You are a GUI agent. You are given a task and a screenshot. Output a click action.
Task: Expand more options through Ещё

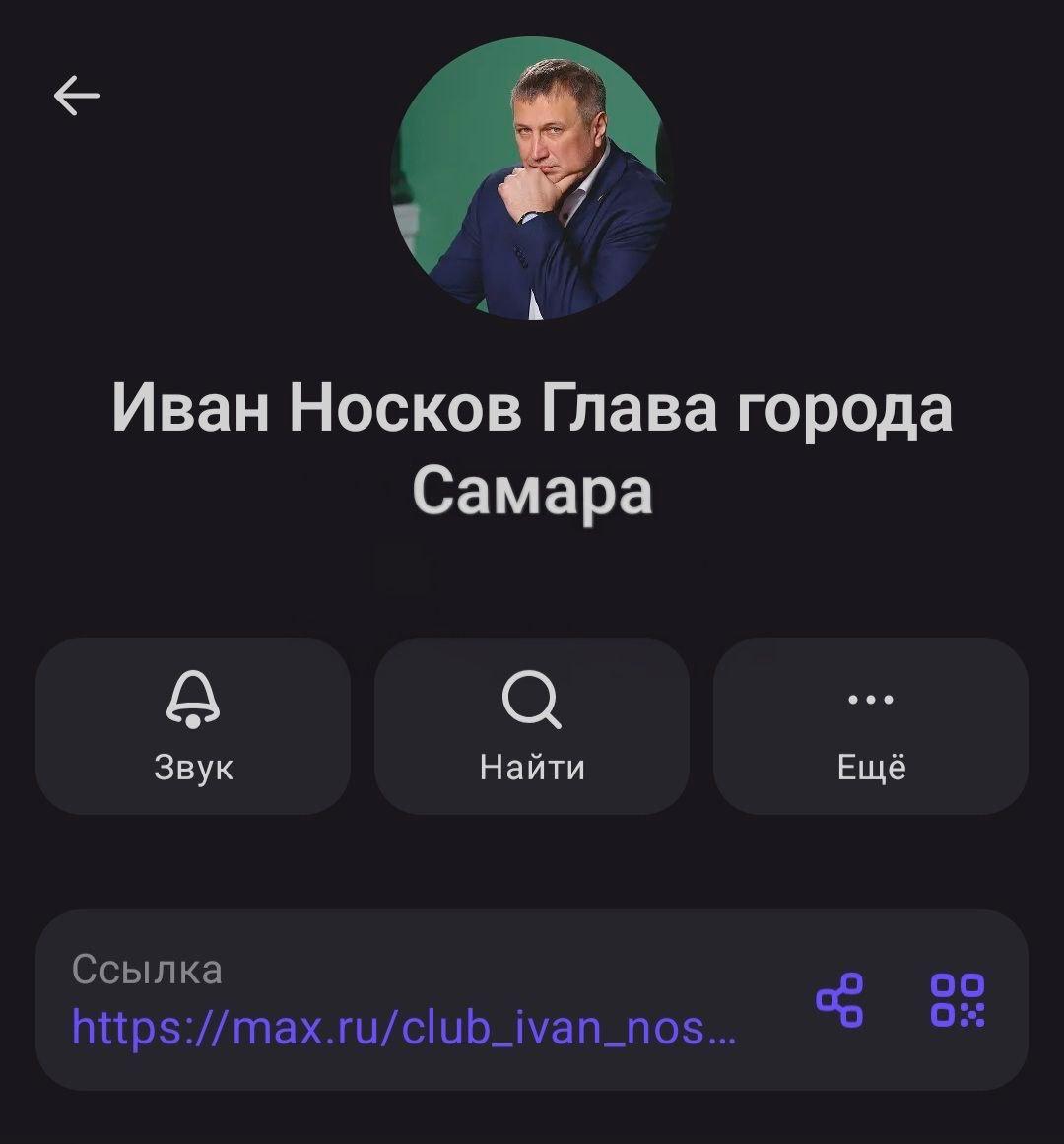[x=870, y=727]
